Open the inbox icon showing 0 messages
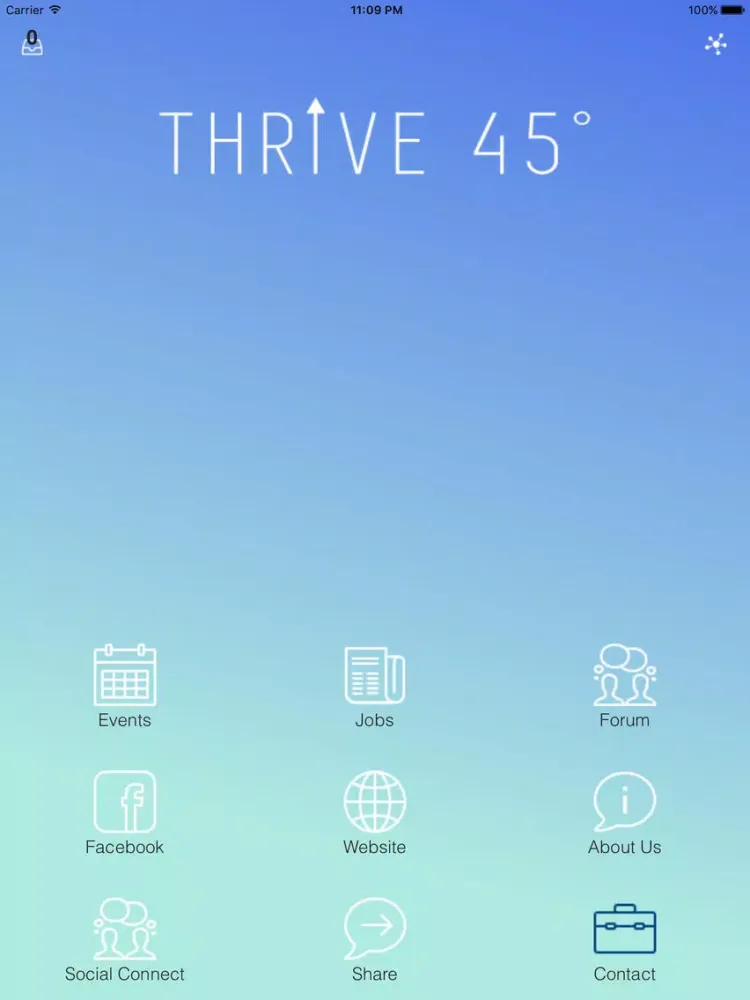This screenshot has width=750, height=1000. [32, 43]
